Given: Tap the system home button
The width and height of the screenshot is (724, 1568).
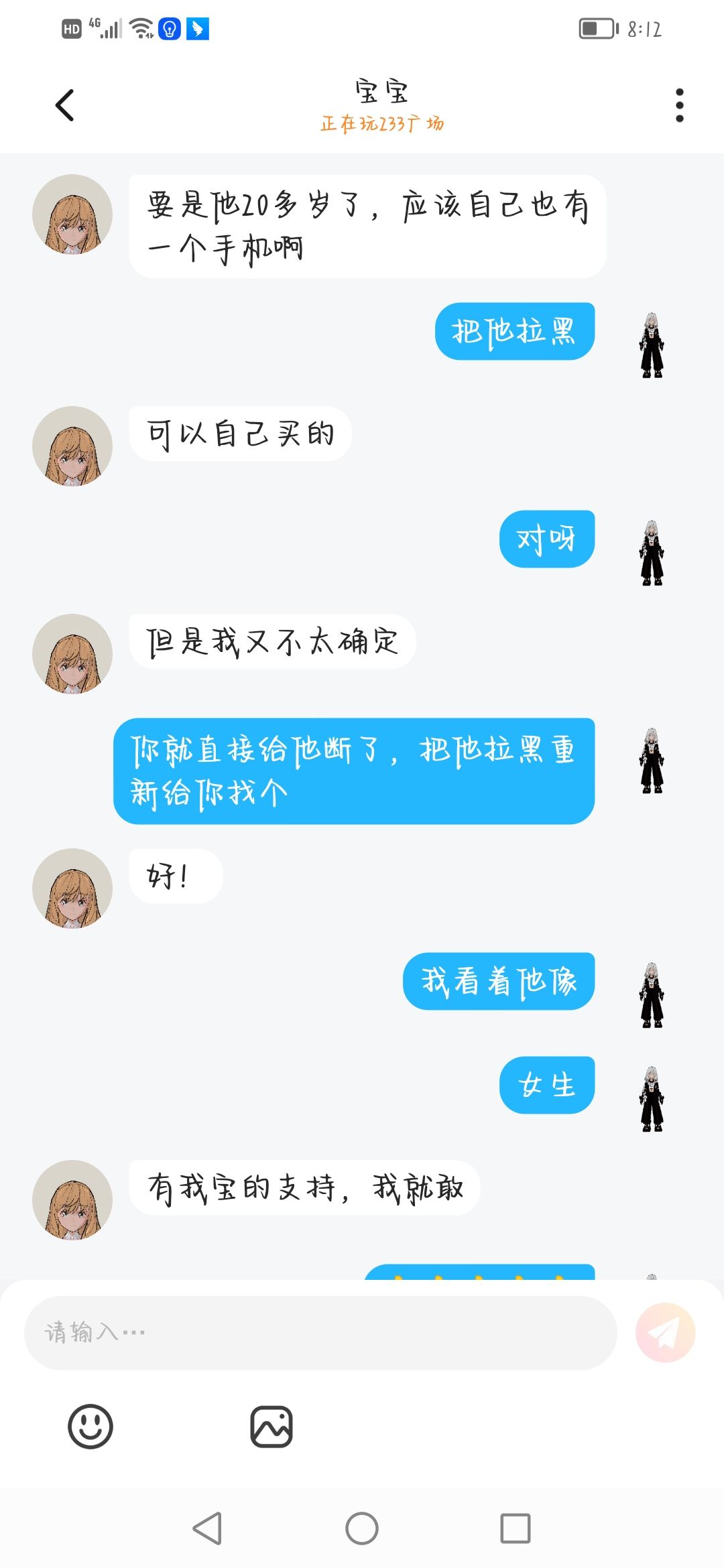Looking at the screenshot, I should tap(362, 1528).
